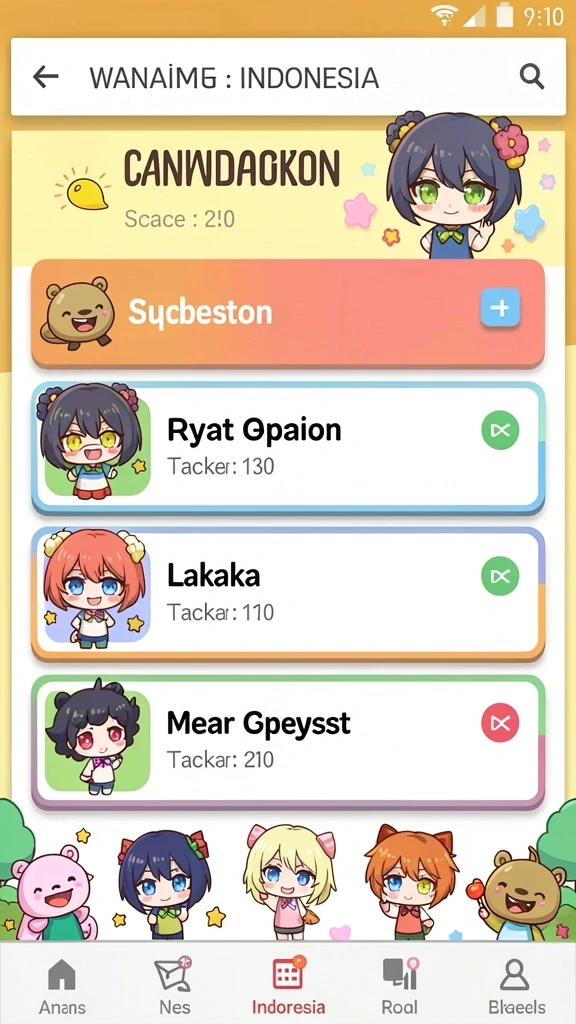Tap the red icon on Mear Gpeysst card
The height and width of the screenshot is (1024, 576).
click(500, 723)
